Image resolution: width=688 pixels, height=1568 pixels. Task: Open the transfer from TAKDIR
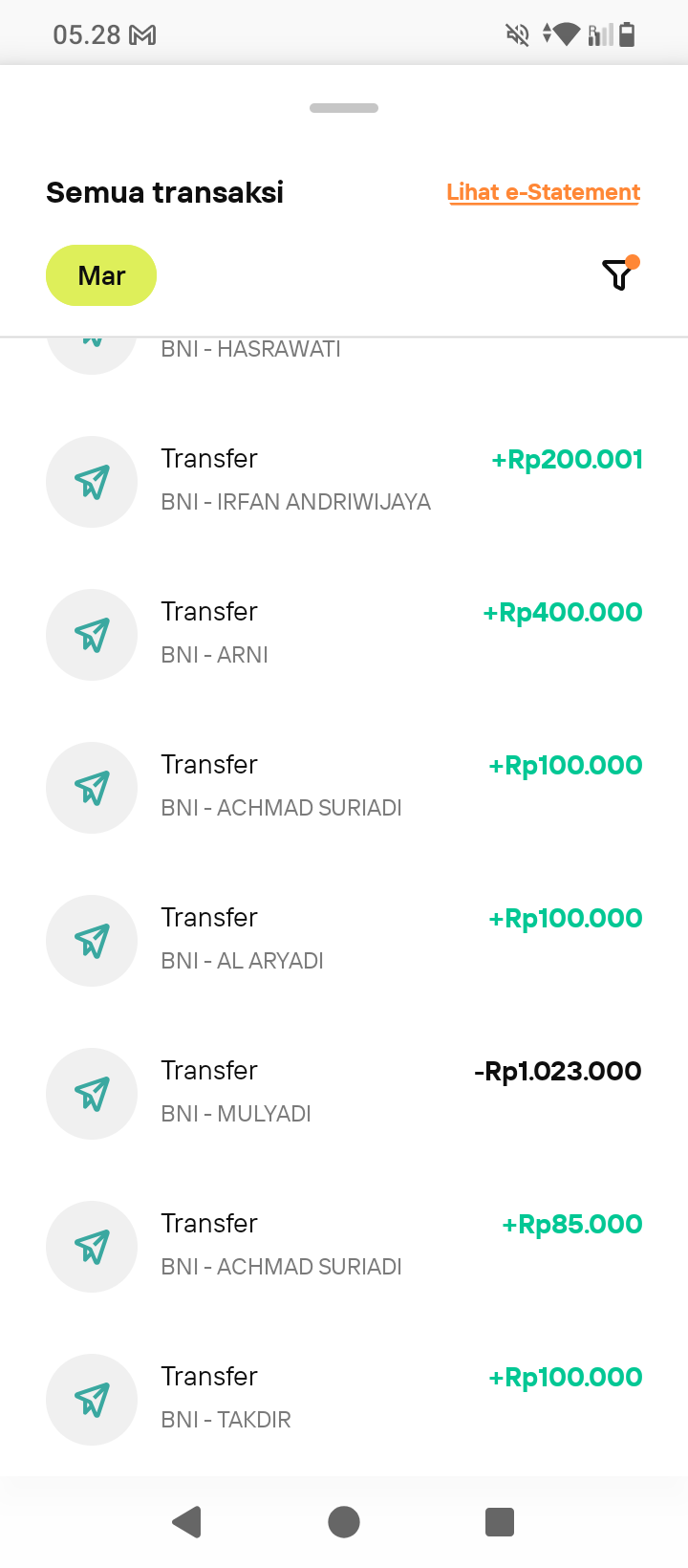tap(344, 1400)
